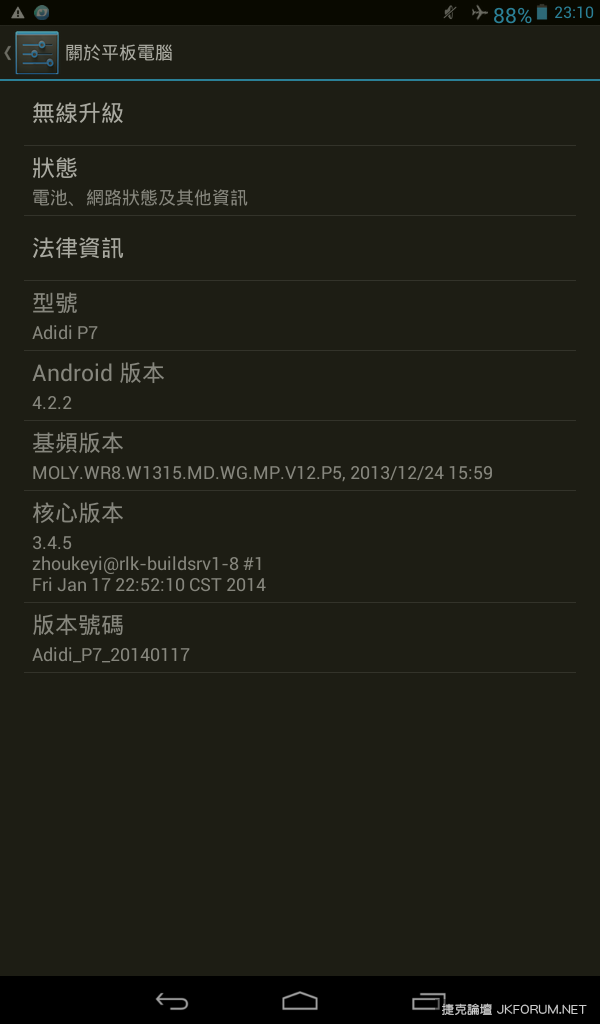
Task: Tap the 版本號碼 build number row
Action: [x=300, y=638]
